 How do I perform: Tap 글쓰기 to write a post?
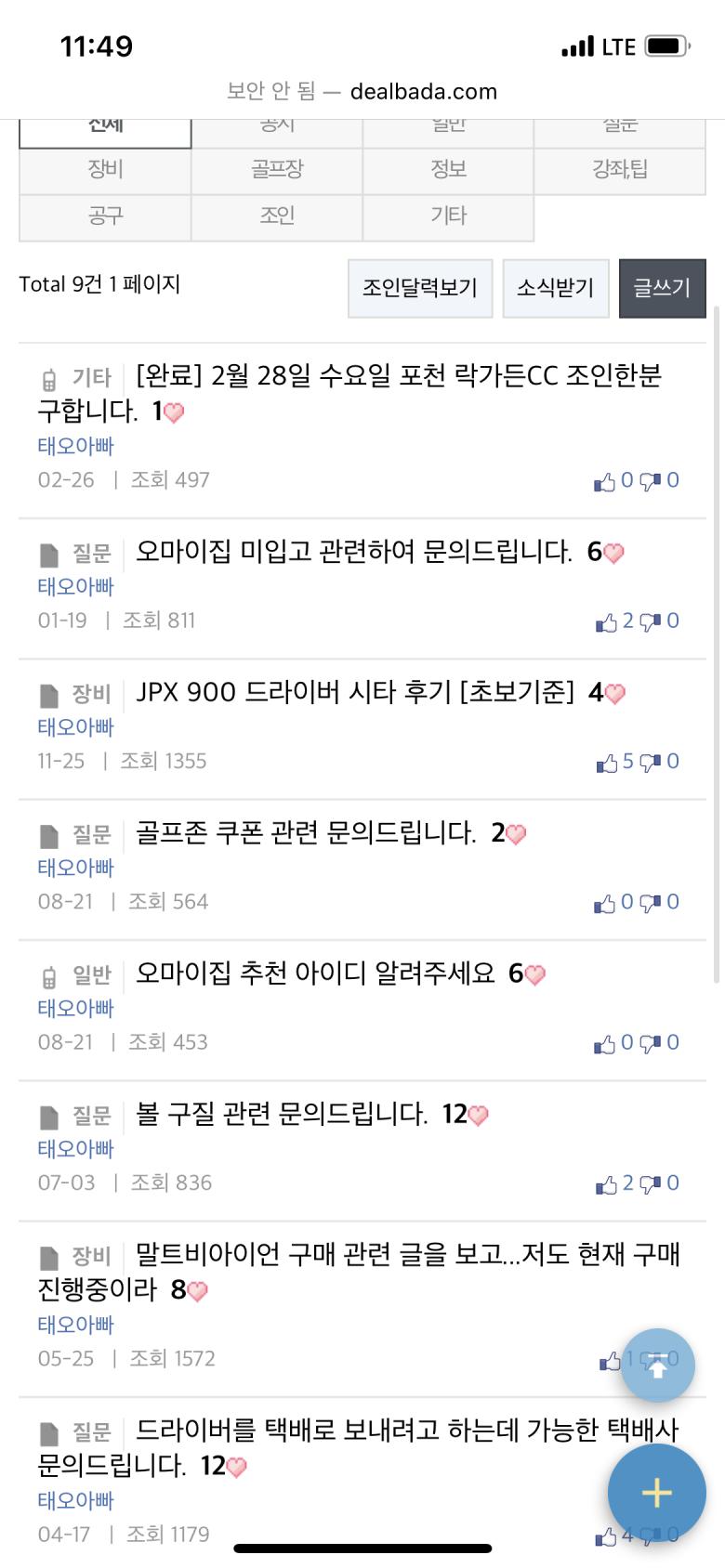tap(662, 288)
